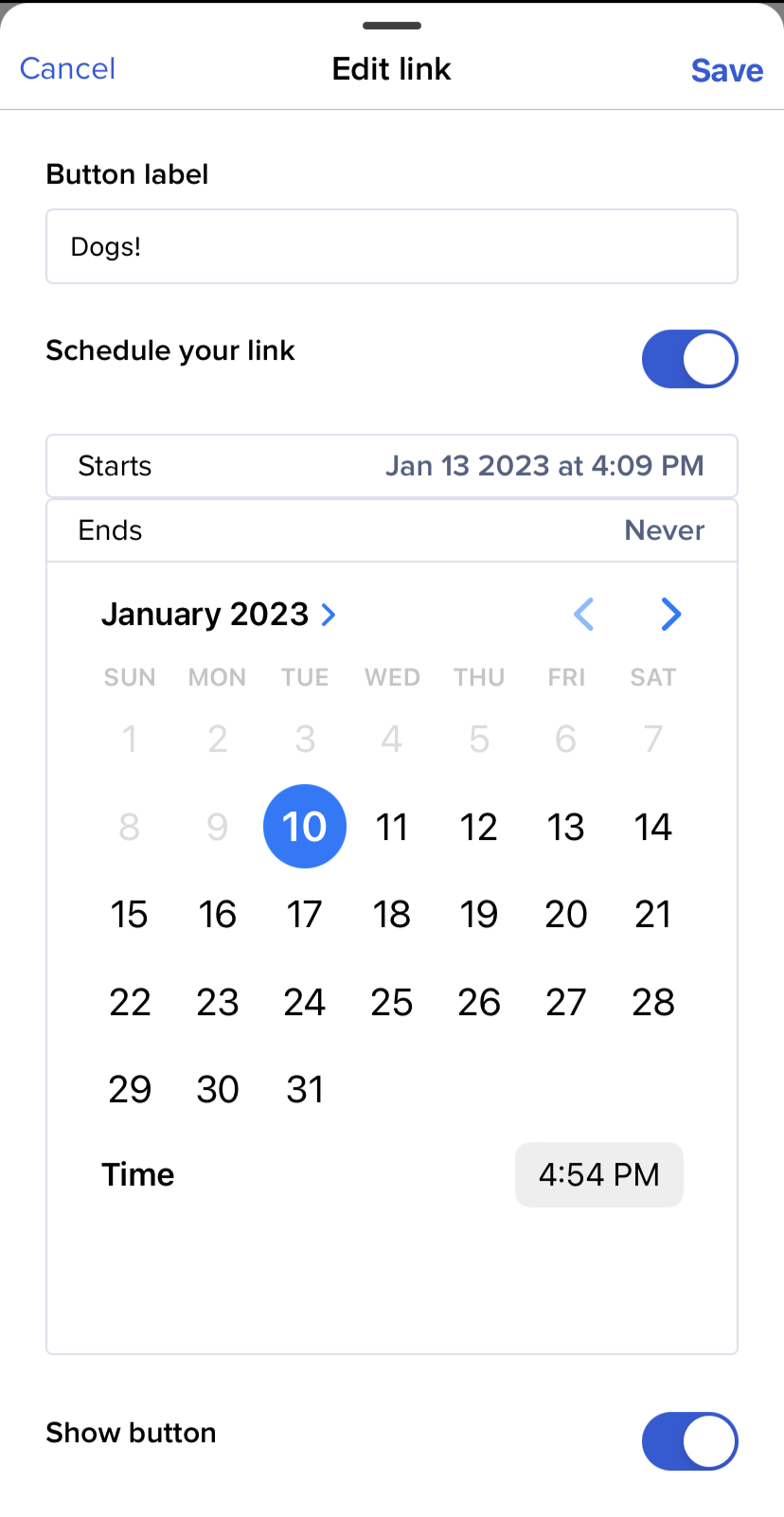Open the Starts date row

click(x=392, y=466)
